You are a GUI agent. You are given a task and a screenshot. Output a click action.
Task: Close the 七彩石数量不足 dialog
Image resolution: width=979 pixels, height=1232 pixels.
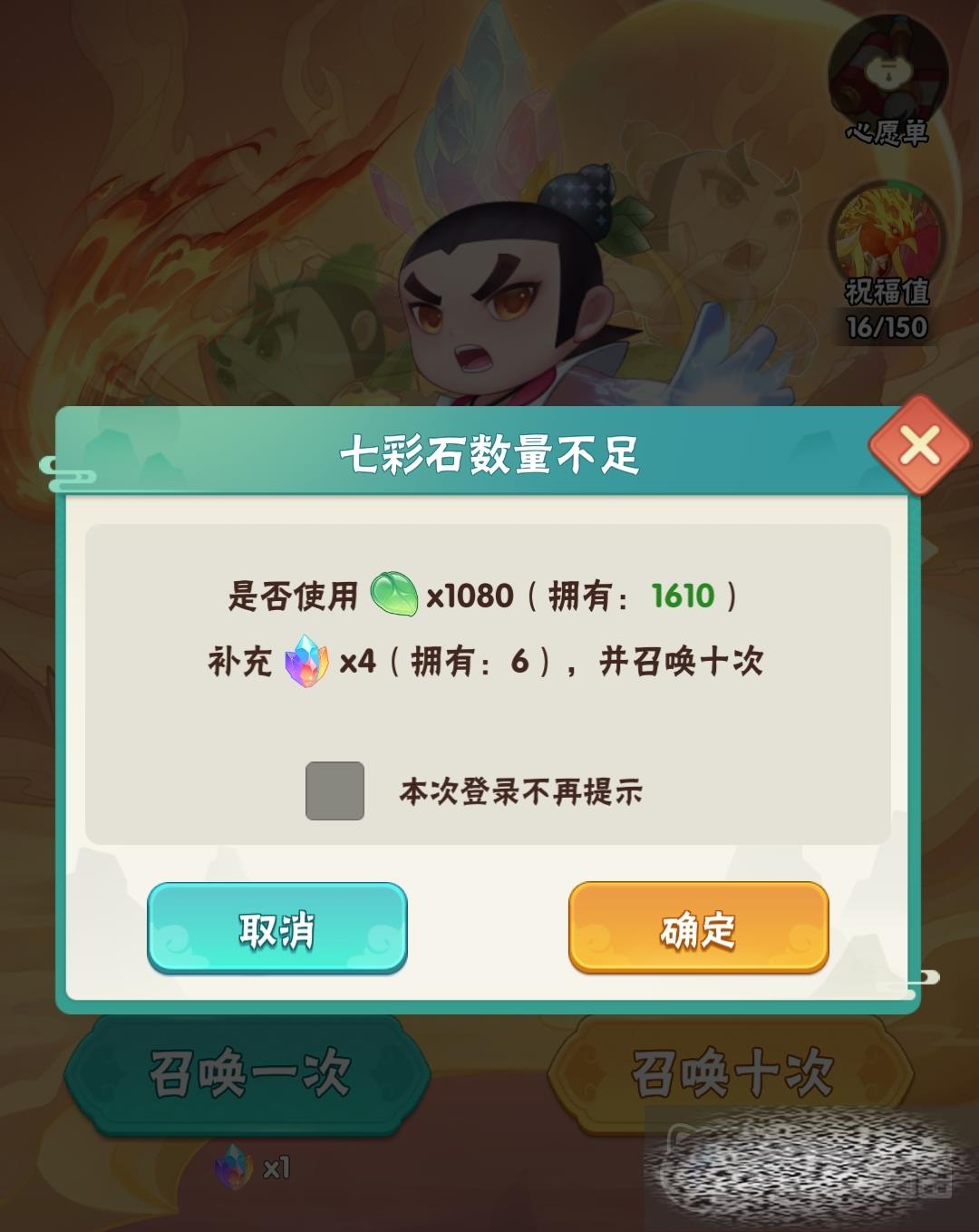(x=919, y=445)
